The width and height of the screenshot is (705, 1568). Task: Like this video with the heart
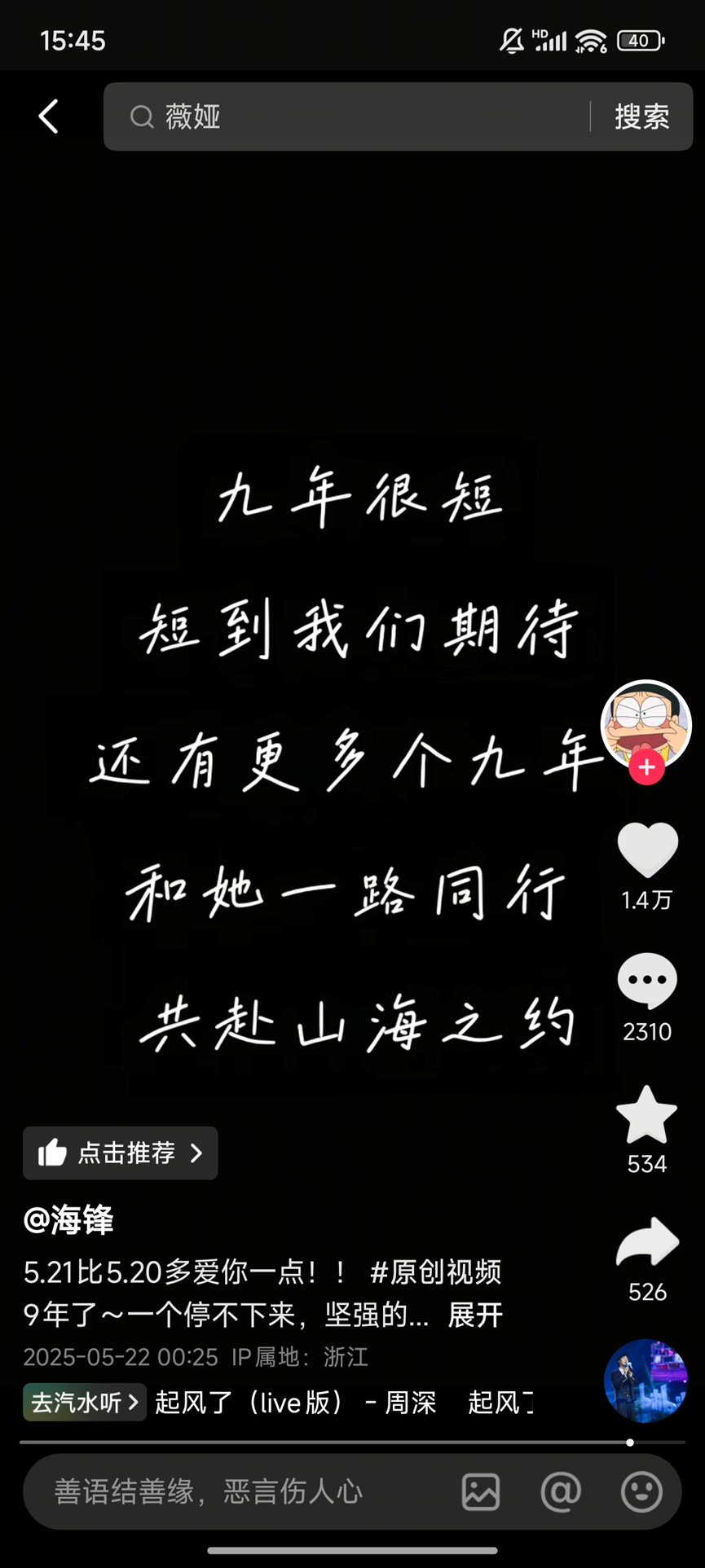pos(647,850)
